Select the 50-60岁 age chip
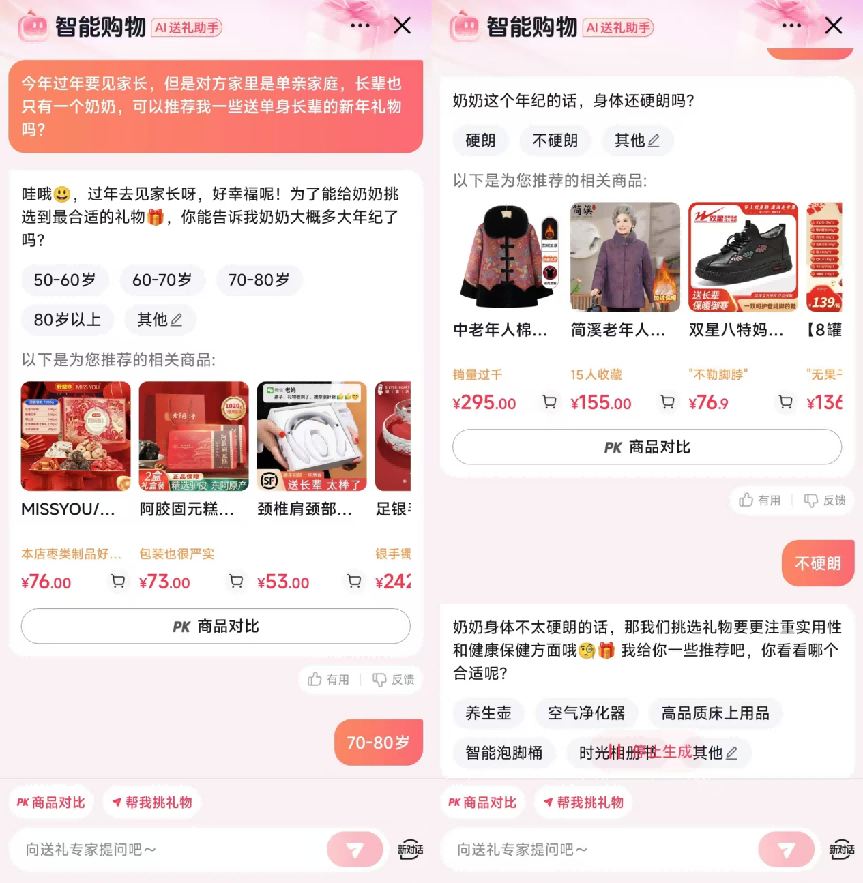The height and width of the screenshot is (883, 863). pos(65,280)
